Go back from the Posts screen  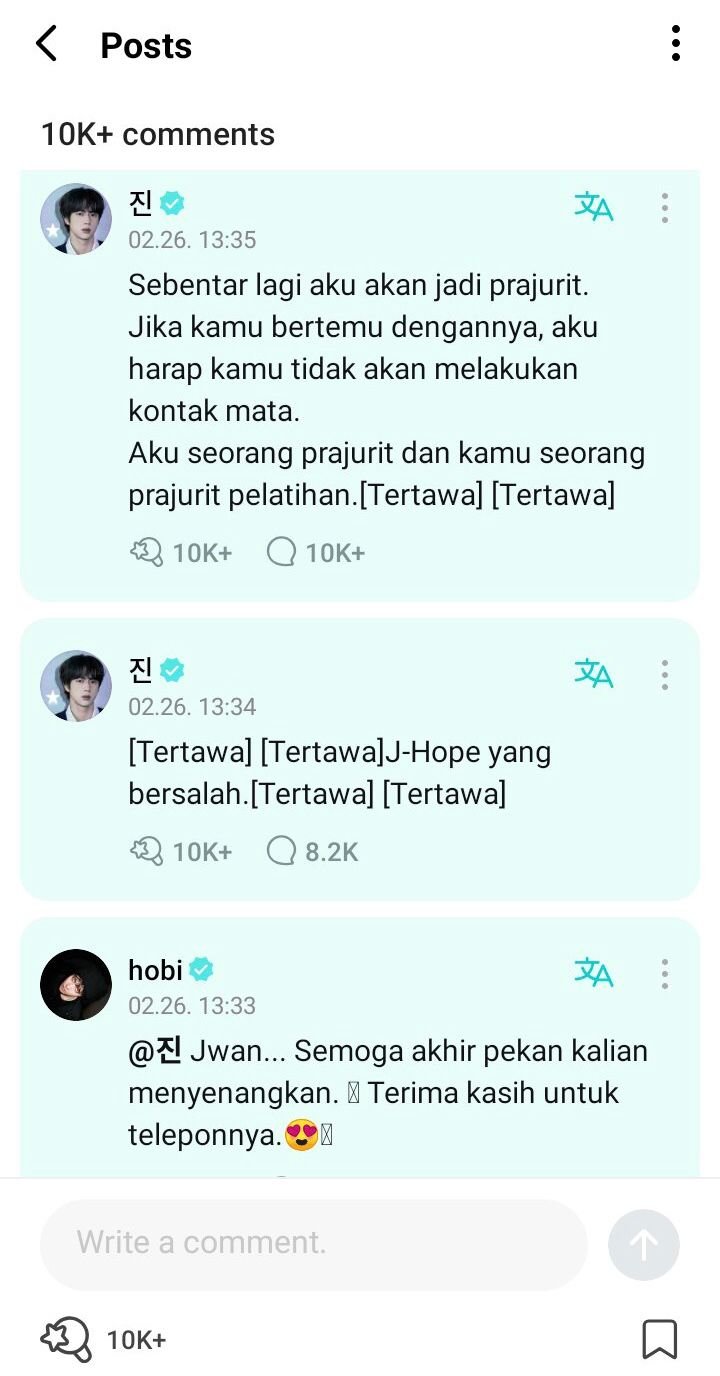[x=46, y=44]
